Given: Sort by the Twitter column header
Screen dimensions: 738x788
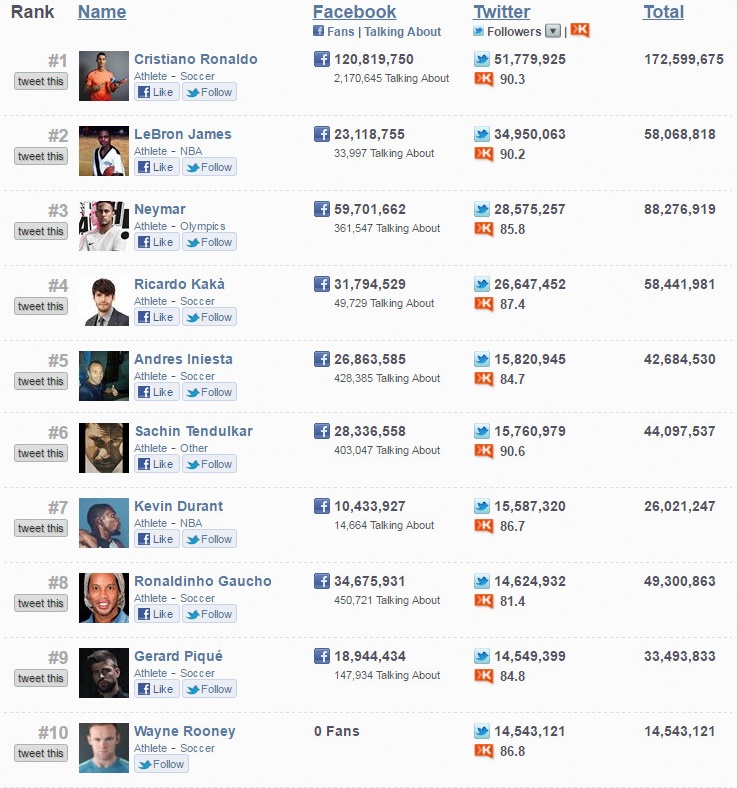Looking at the screenshot, I should pos(501,12).
